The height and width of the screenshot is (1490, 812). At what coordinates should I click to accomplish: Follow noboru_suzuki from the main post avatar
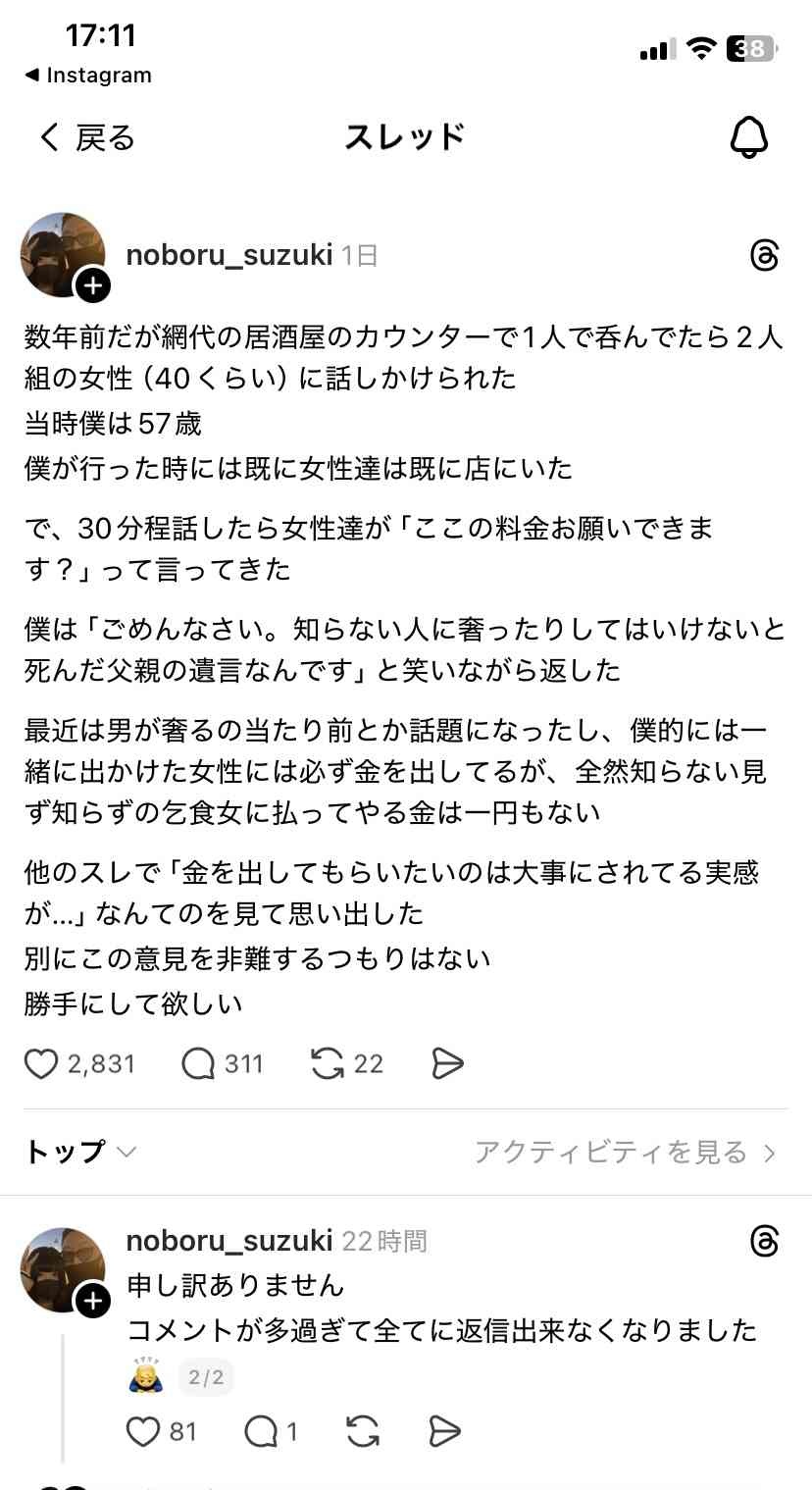coord(93,285)
